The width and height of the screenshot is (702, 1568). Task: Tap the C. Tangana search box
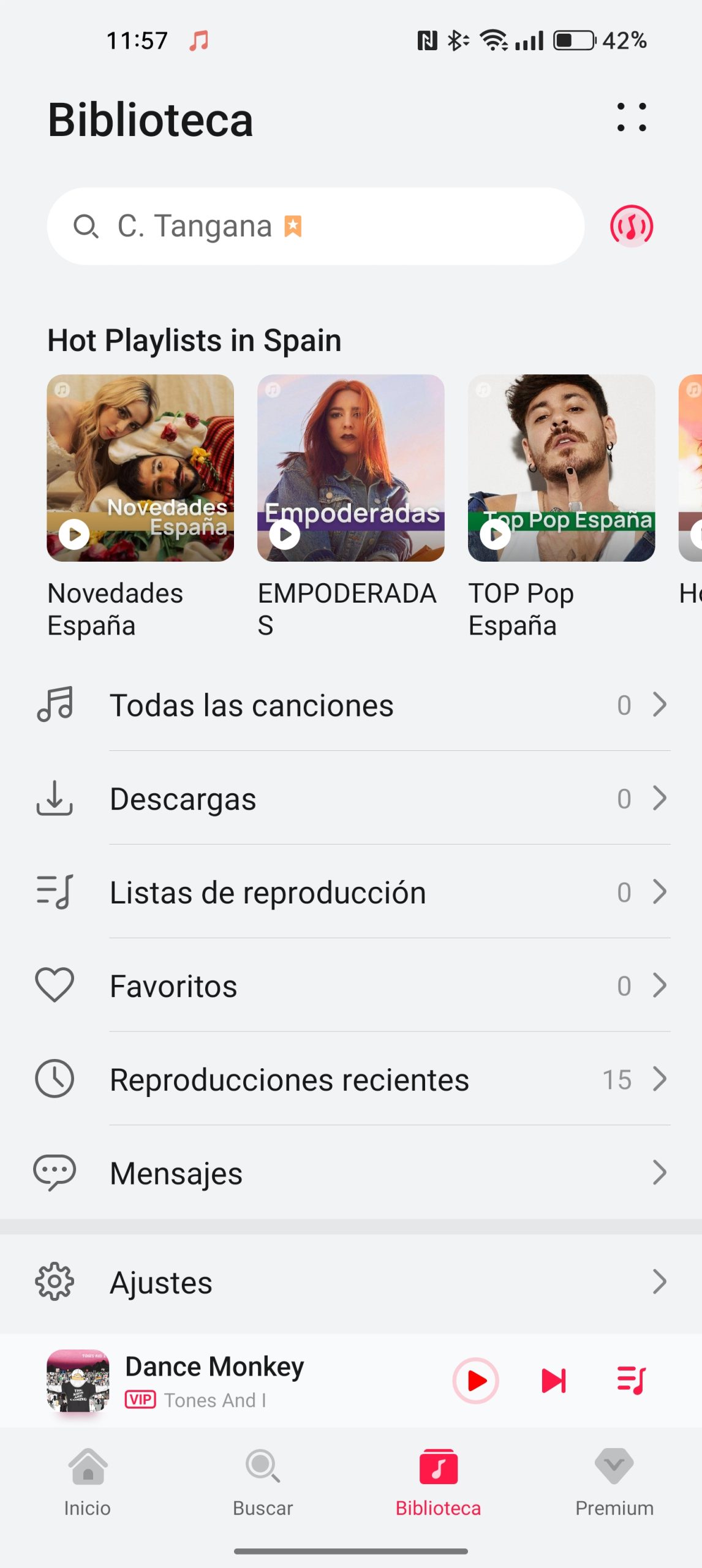[315, 226]
